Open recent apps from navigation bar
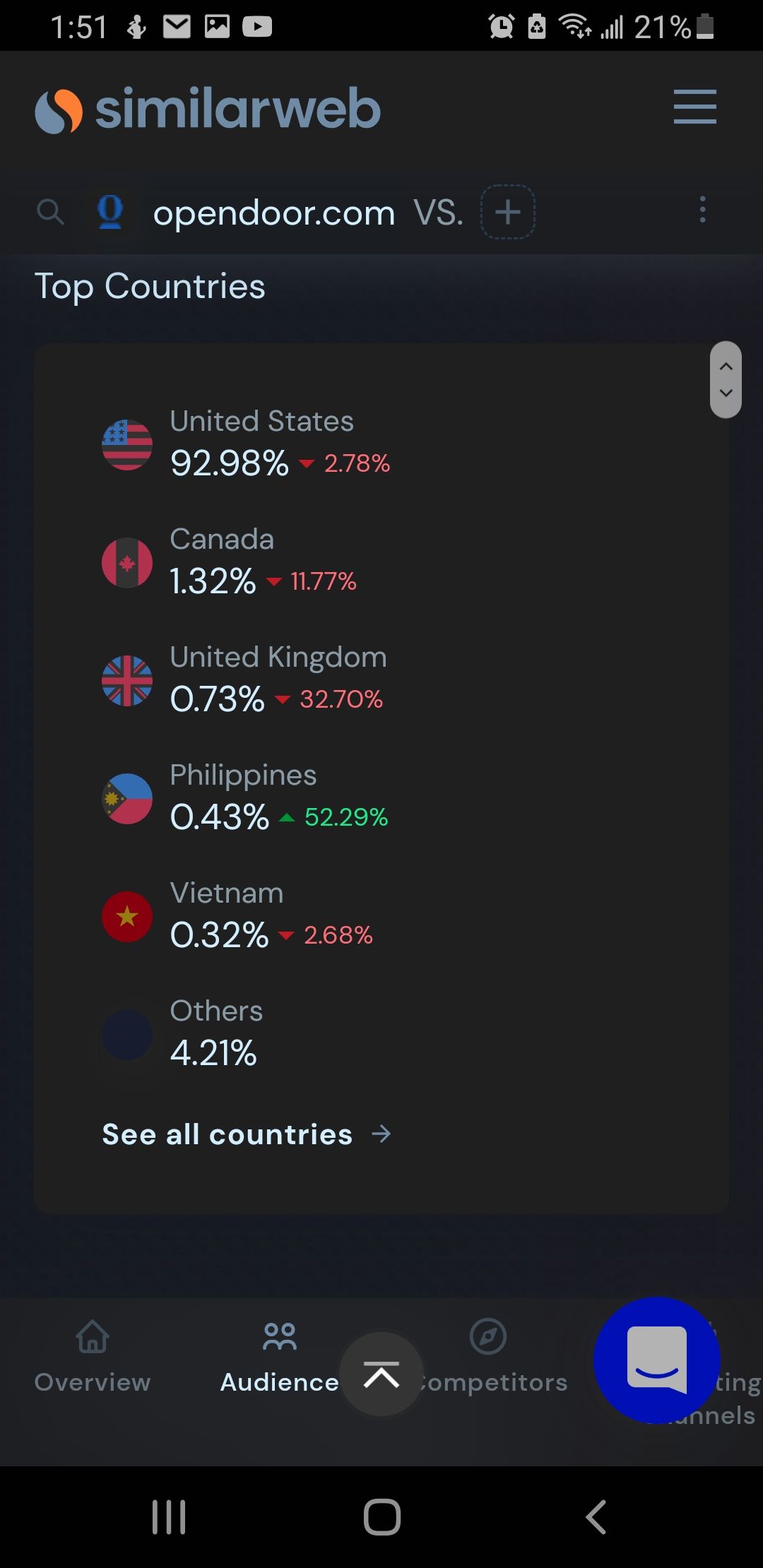 (x=169, y=1516)
